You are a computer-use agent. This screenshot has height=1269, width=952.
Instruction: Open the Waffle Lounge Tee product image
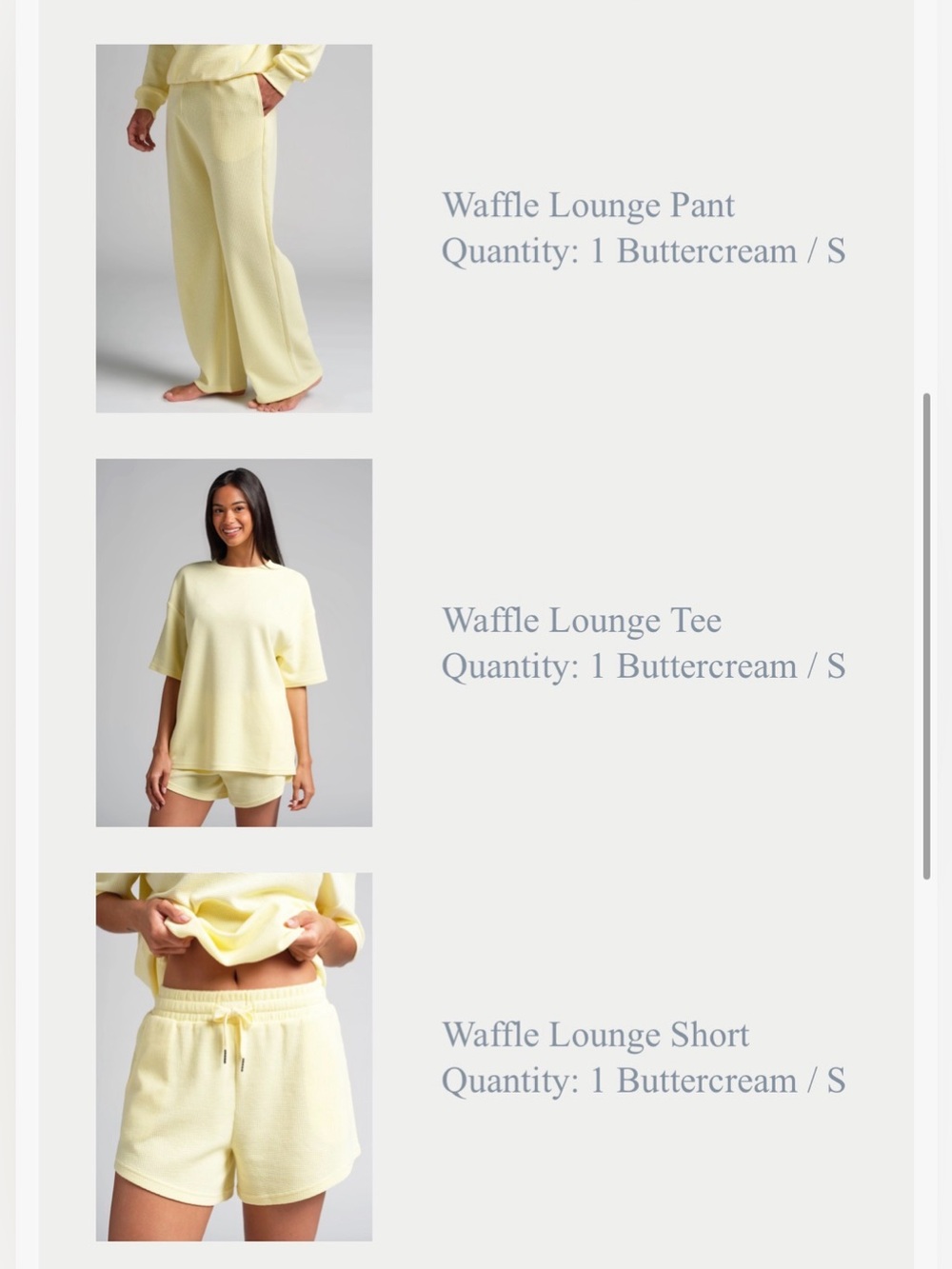click(x=233, y=643)
